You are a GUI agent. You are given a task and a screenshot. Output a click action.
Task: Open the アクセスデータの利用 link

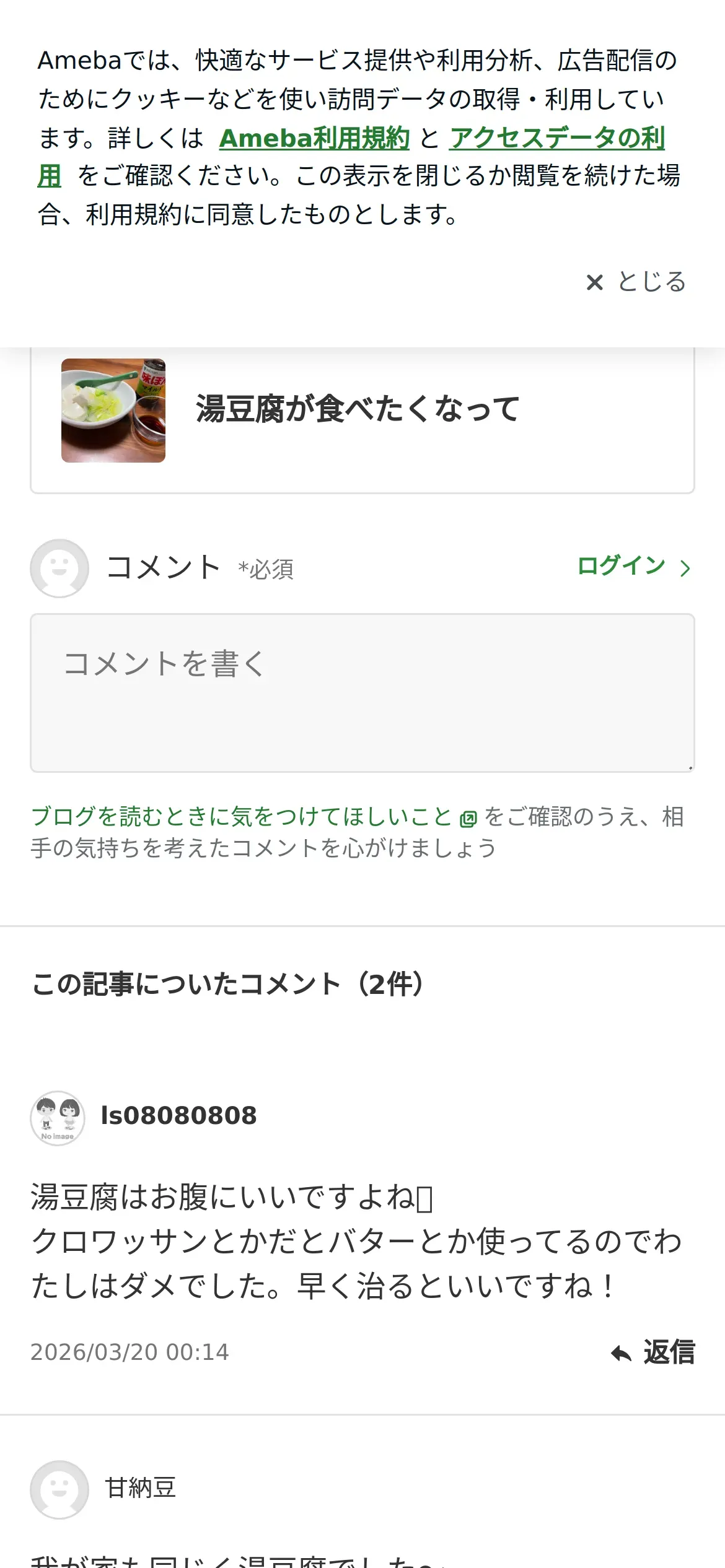[x=556, y=138]
